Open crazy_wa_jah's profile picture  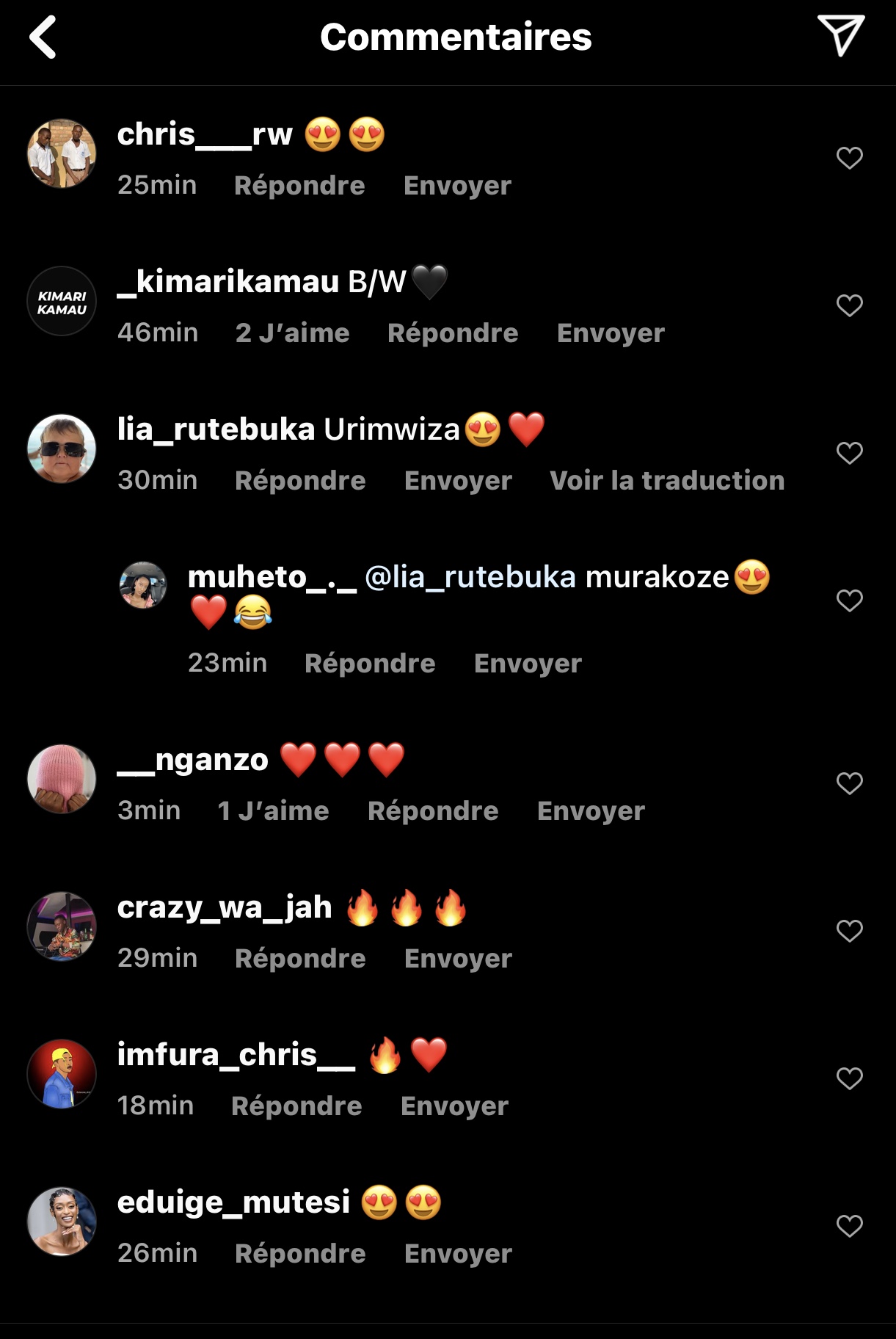click(x=62, y=926)
